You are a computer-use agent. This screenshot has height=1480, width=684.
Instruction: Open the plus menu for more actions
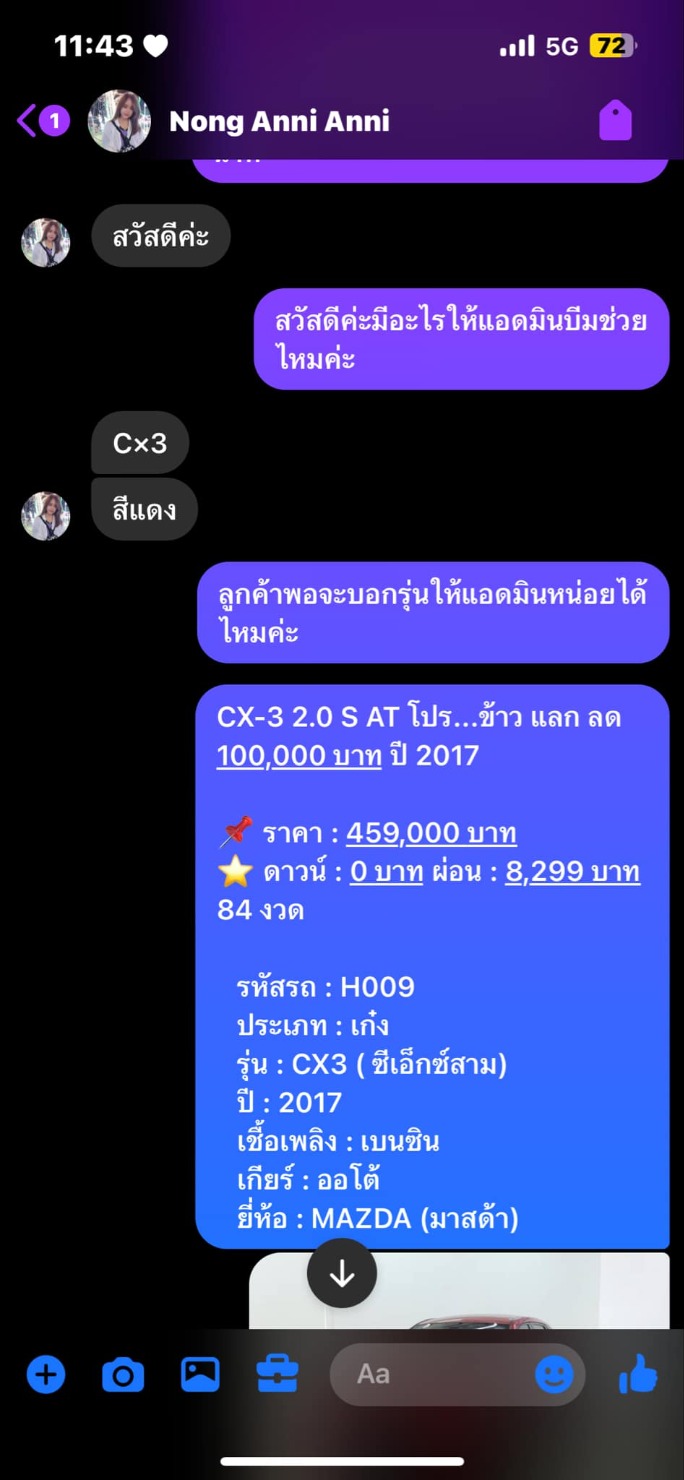(x=46, y=1374)
